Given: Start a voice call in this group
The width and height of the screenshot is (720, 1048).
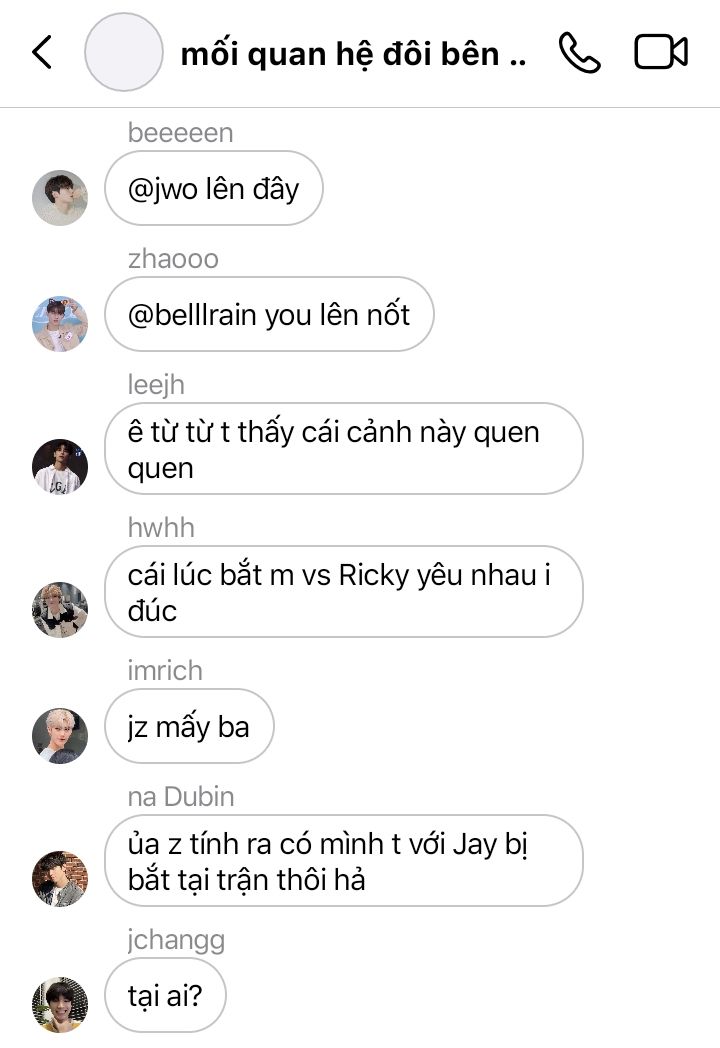Looking at the screenshot, I should point(579,52).
